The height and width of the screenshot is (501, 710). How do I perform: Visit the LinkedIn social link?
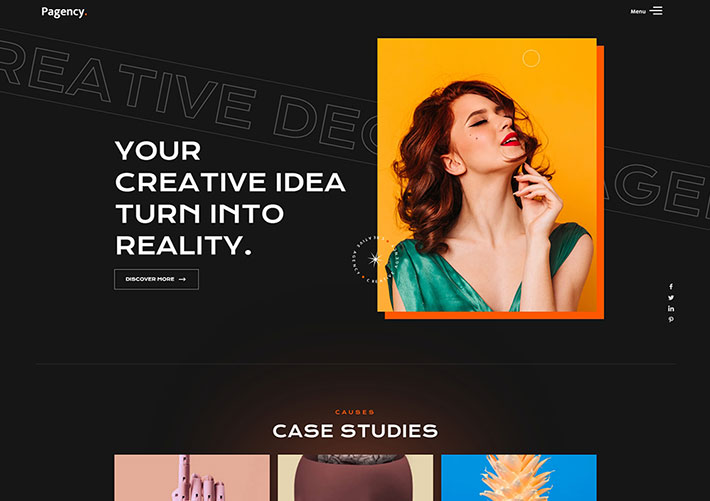[x=671, y=309]
